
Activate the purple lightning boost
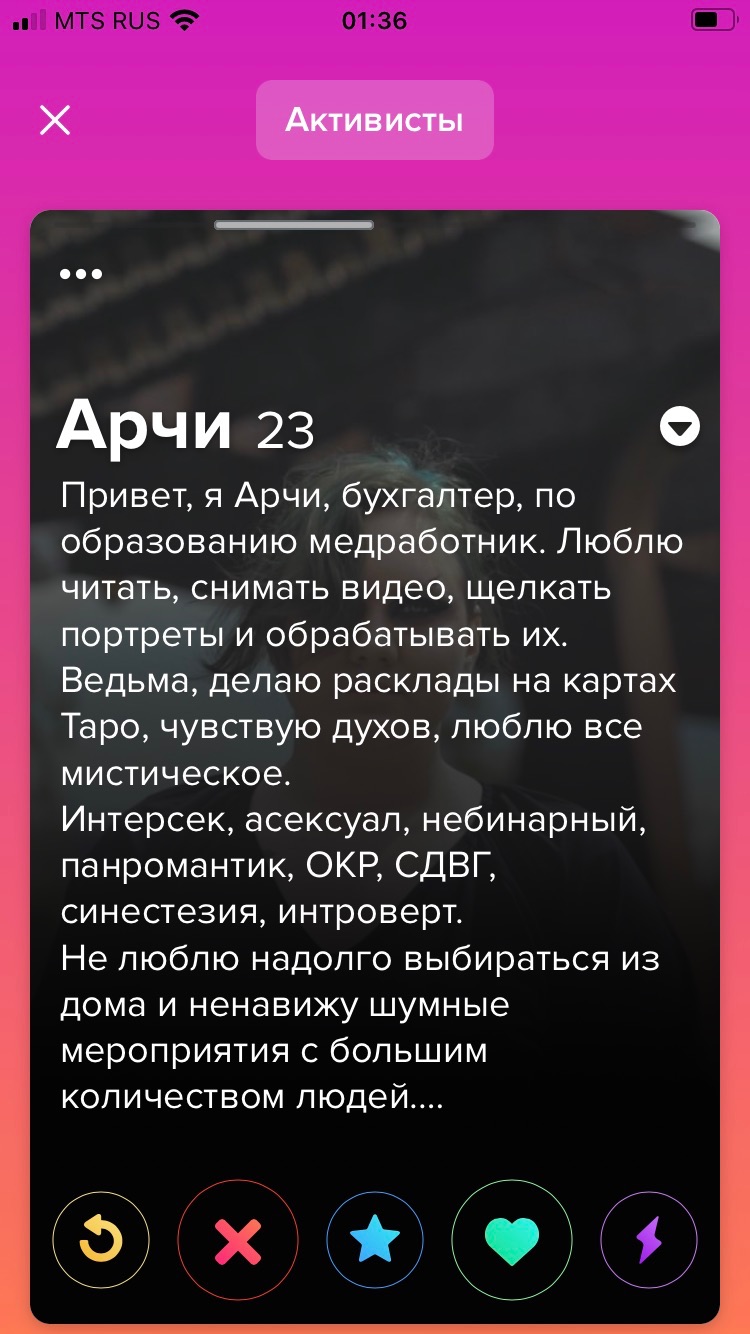[x=649, y=1240]
